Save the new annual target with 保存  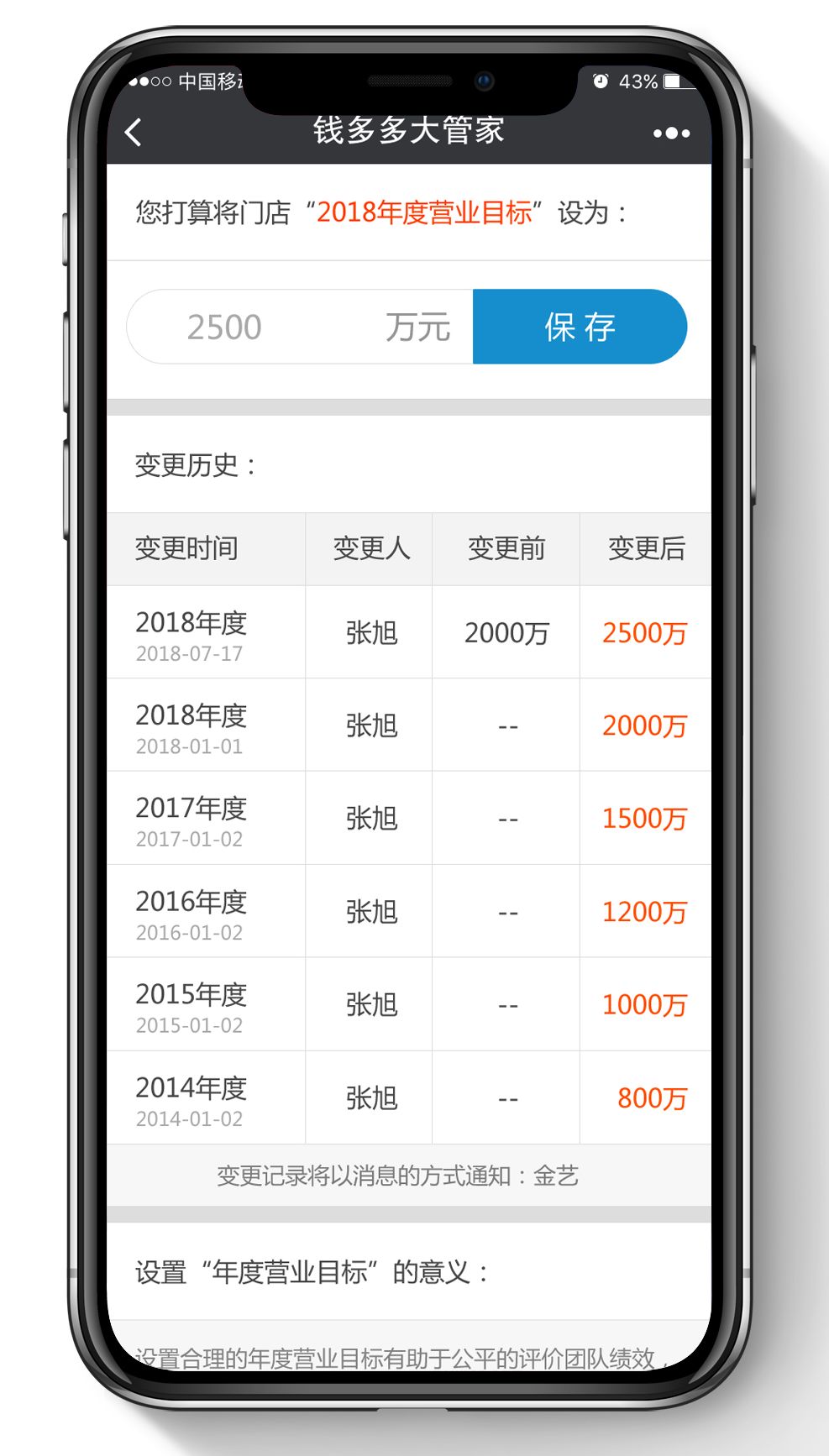(x=580, y=327)
